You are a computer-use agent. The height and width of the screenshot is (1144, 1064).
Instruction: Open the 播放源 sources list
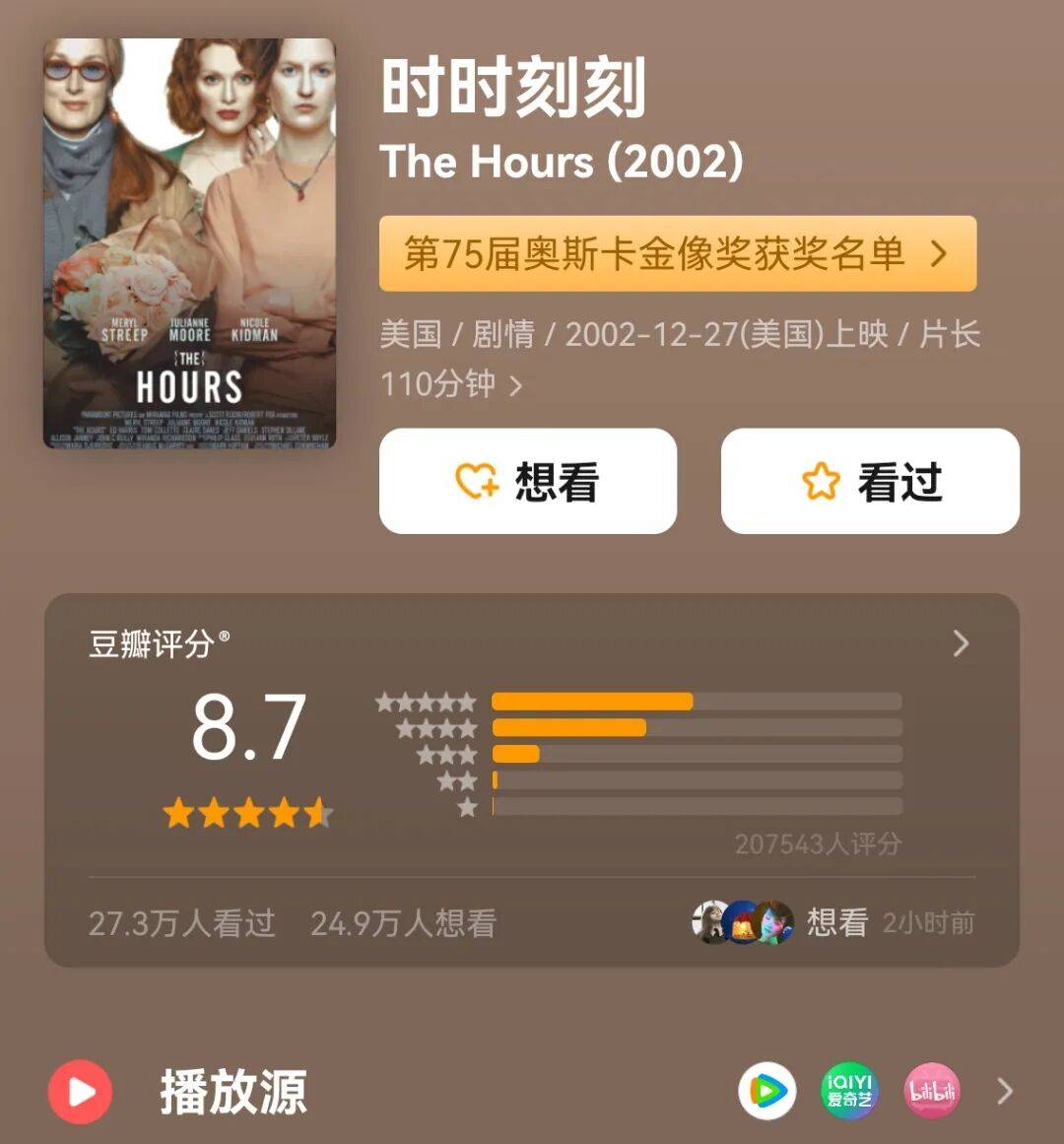click(x=1004, y=1091)
